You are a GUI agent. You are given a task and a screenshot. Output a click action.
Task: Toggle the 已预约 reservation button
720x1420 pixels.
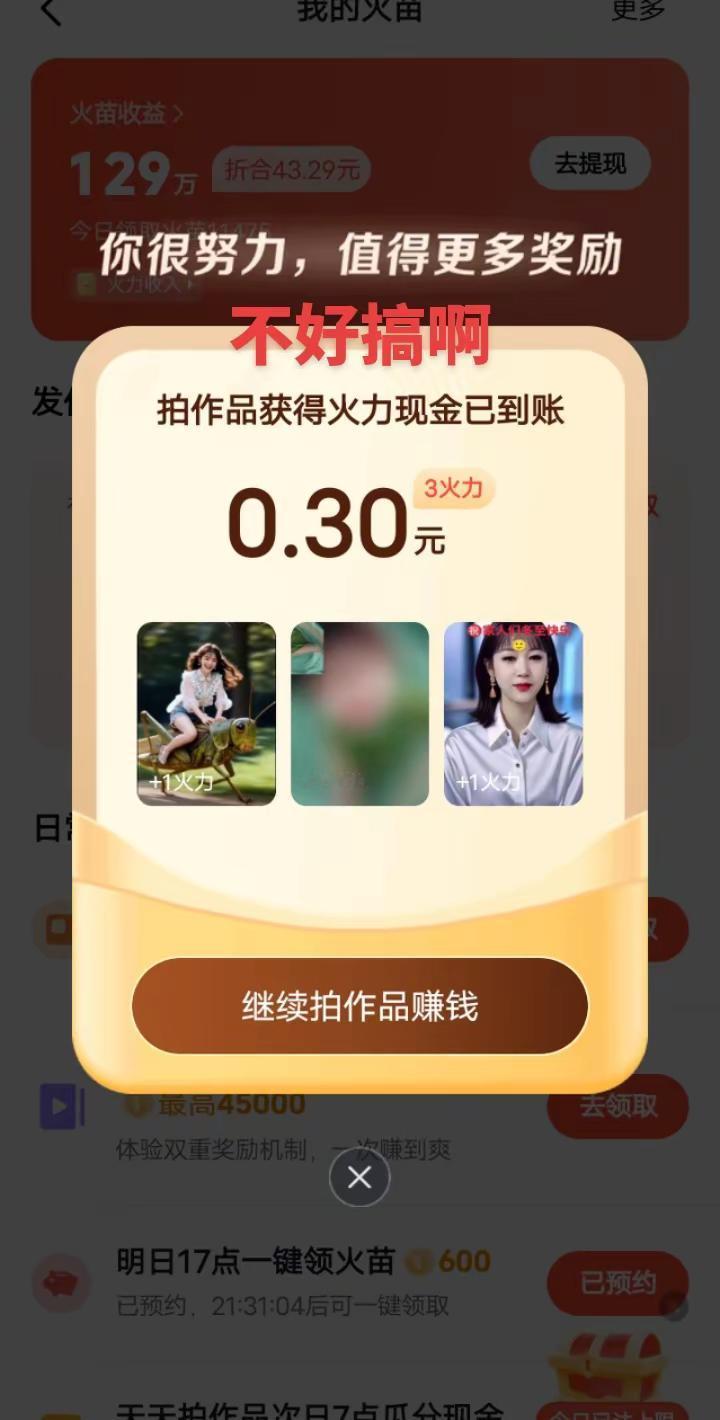[617, 1284]
